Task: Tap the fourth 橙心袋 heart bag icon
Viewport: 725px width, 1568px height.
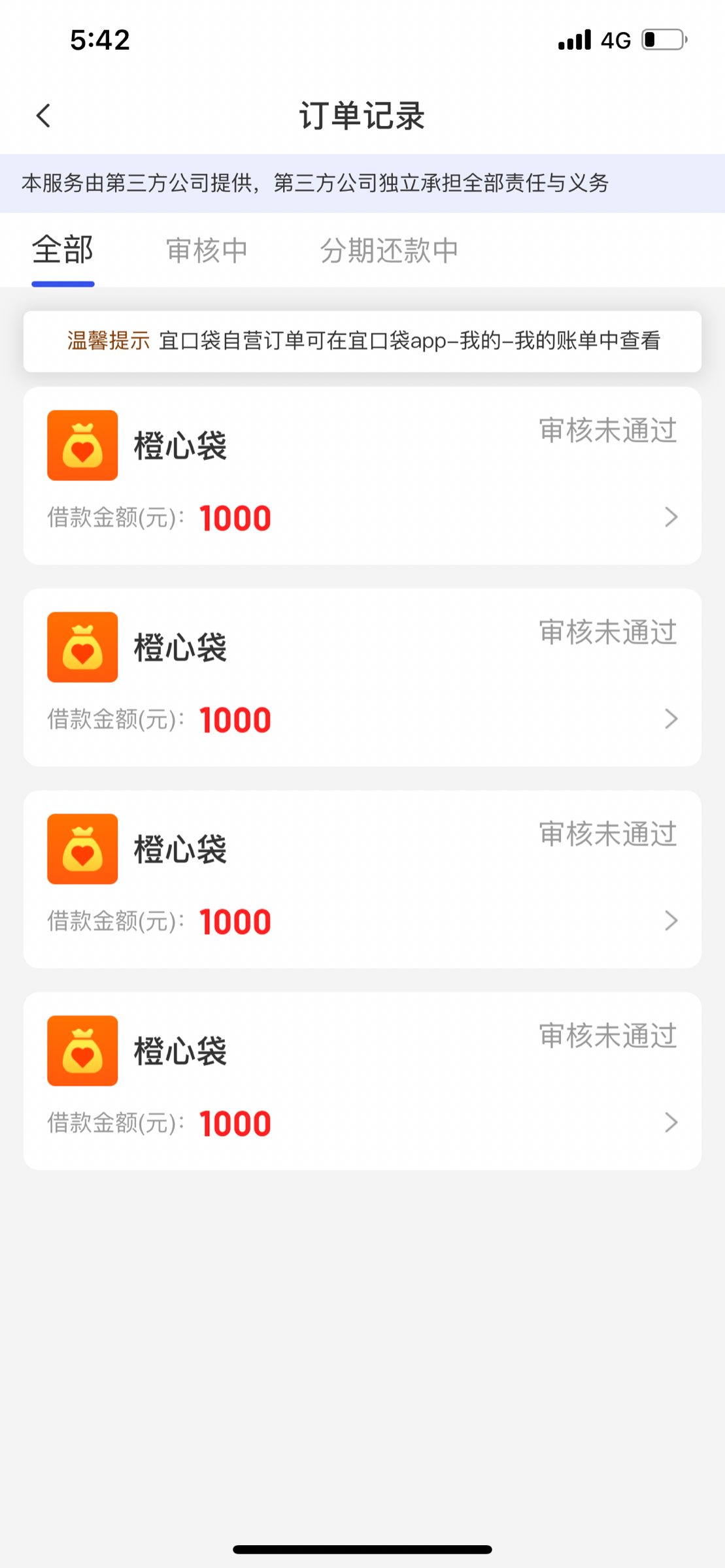Action: [81, 1051]
